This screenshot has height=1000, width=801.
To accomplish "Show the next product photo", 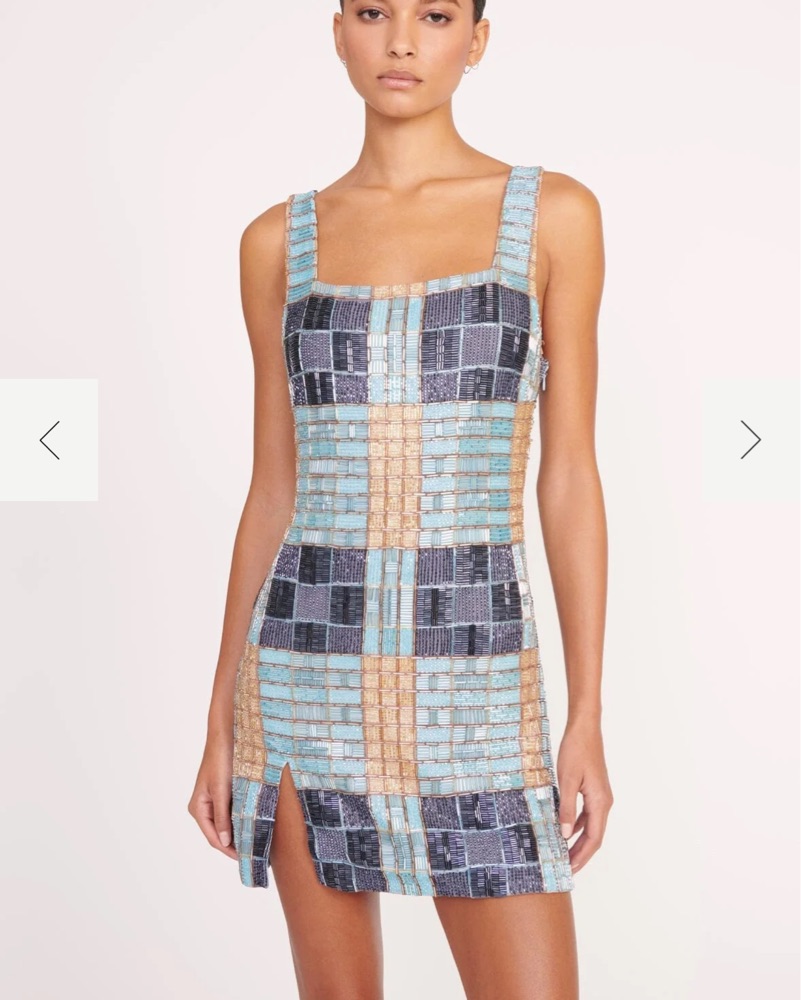I will pyautogui.click(x=750, y=440).
